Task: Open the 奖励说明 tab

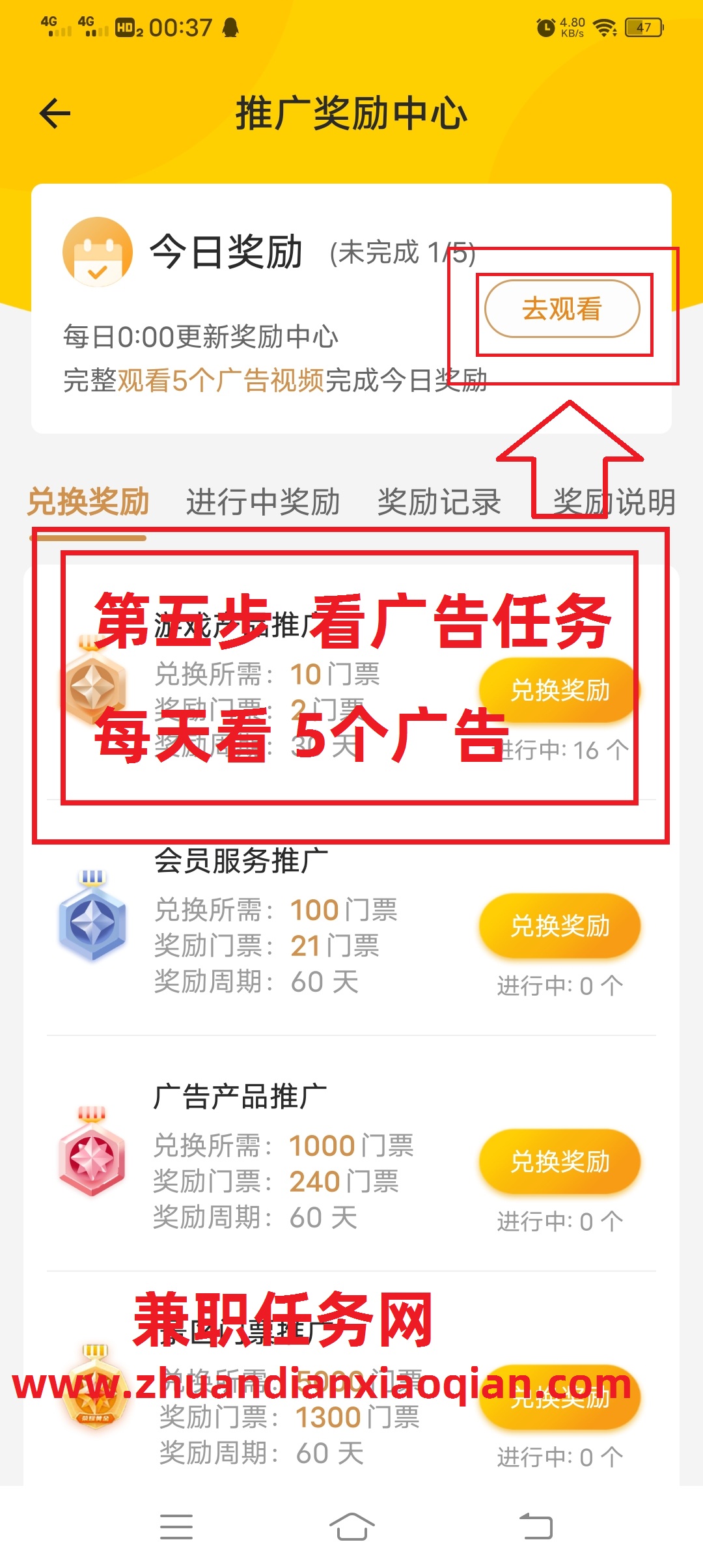Action: pos(614,501)
